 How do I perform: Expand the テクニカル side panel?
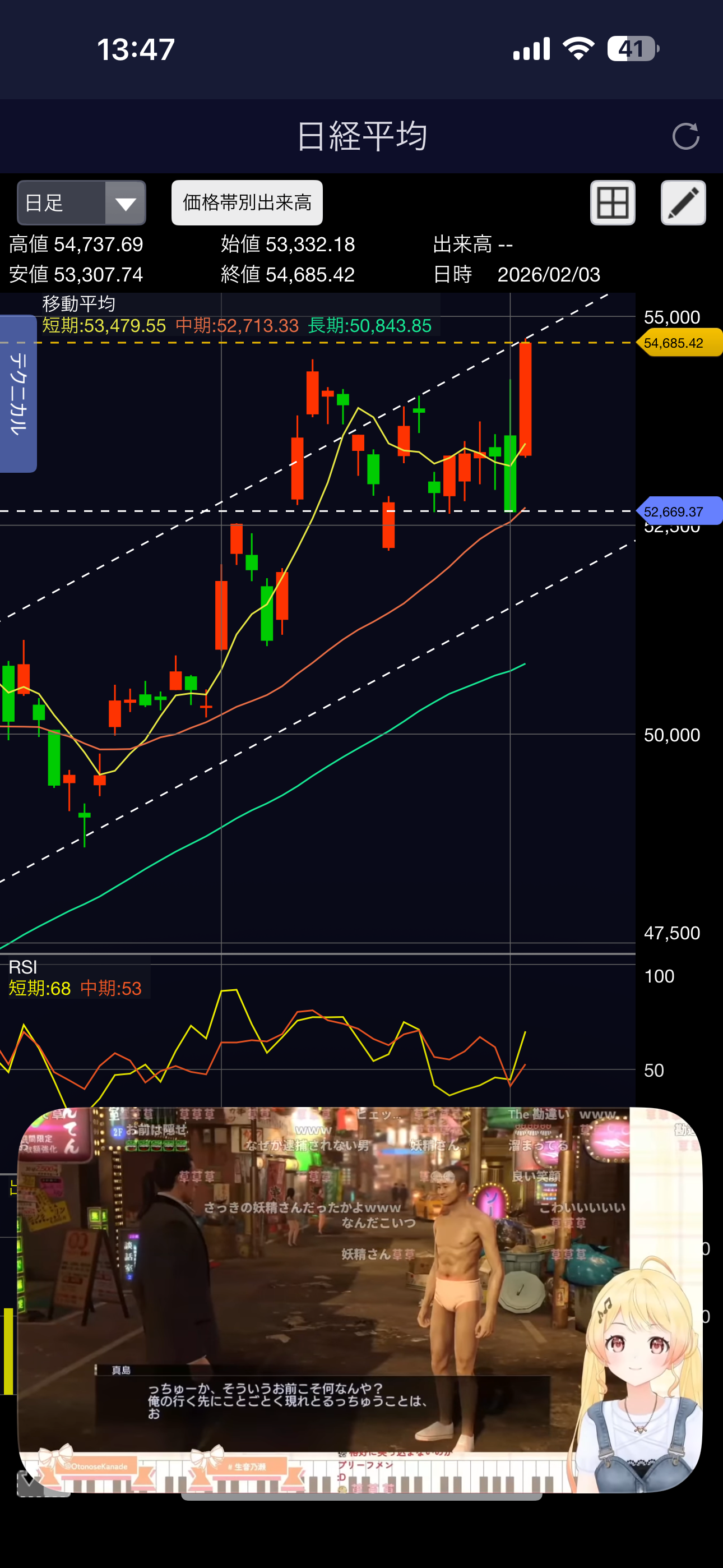[18, 393]
